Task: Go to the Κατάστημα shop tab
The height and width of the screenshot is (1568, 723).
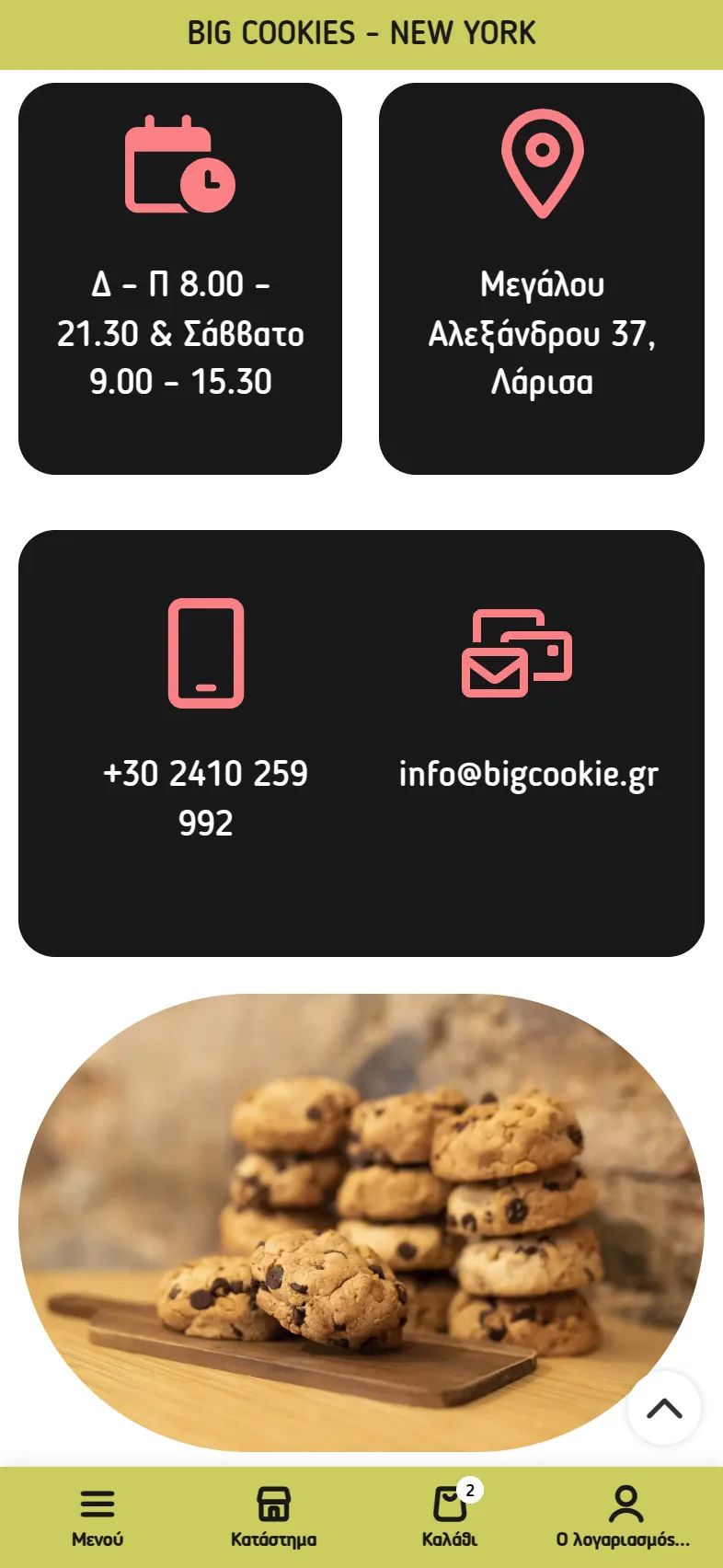Action: (x=273, y=1516)
